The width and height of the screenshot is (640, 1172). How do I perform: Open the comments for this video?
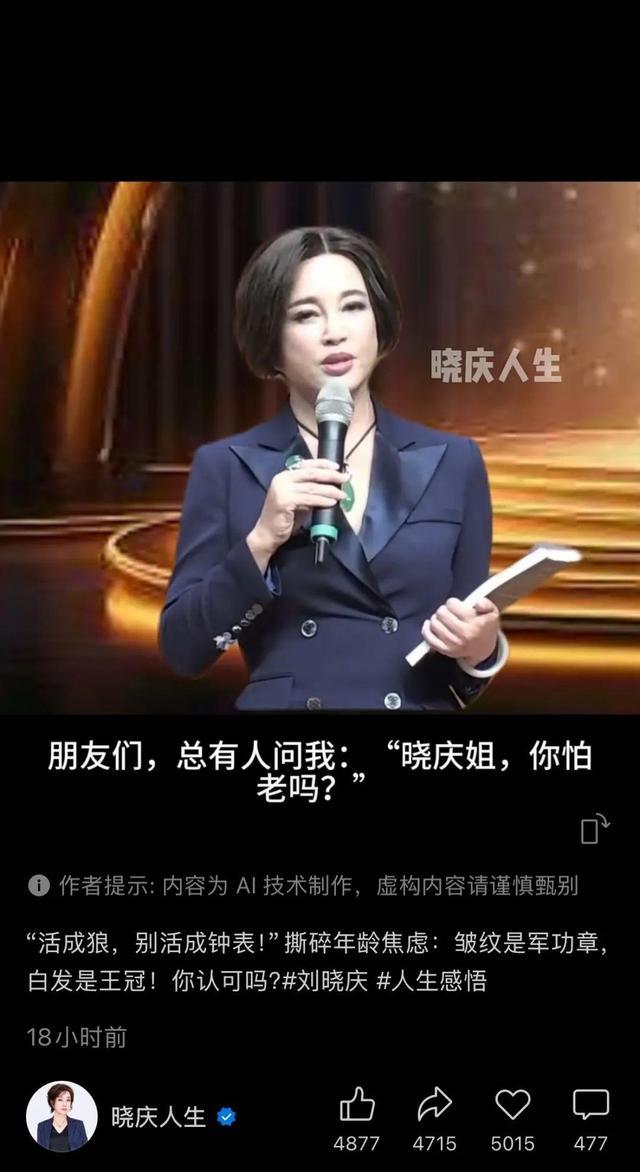tap(590, 1105)
